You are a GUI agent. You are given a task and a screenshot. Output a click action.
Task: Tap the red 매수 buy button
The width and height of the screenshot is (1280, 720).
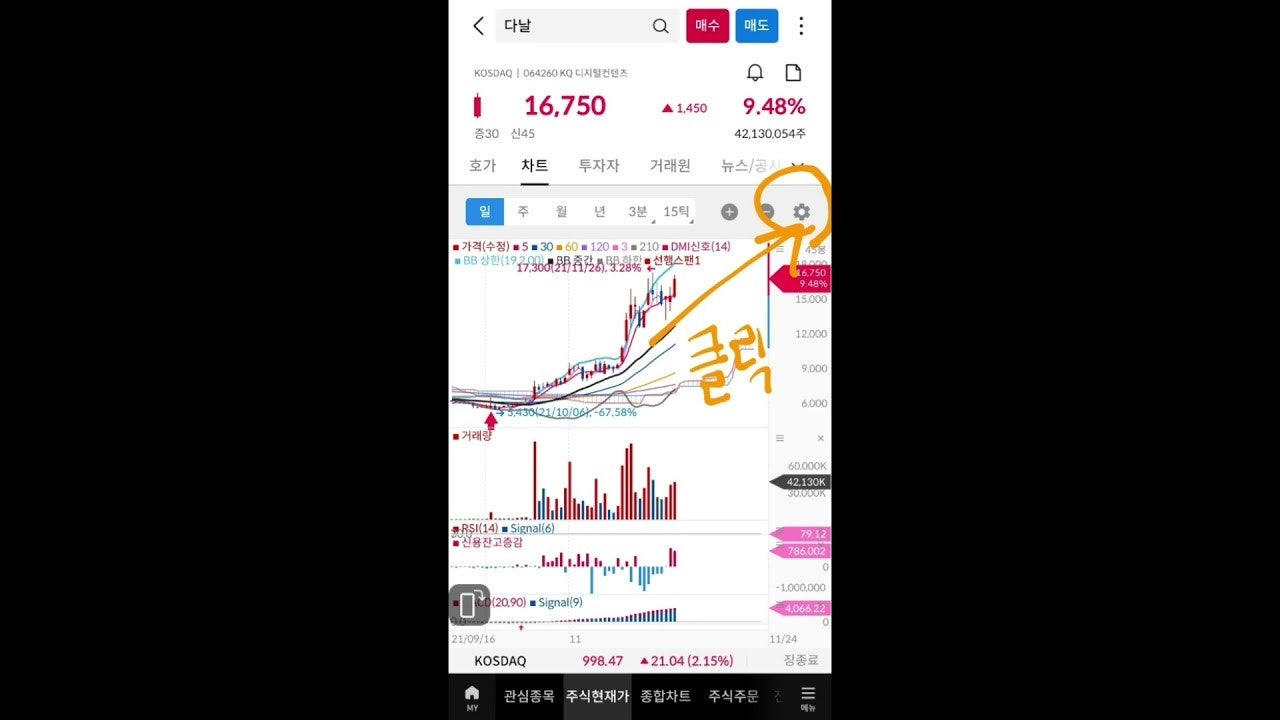tap(707, 26)
